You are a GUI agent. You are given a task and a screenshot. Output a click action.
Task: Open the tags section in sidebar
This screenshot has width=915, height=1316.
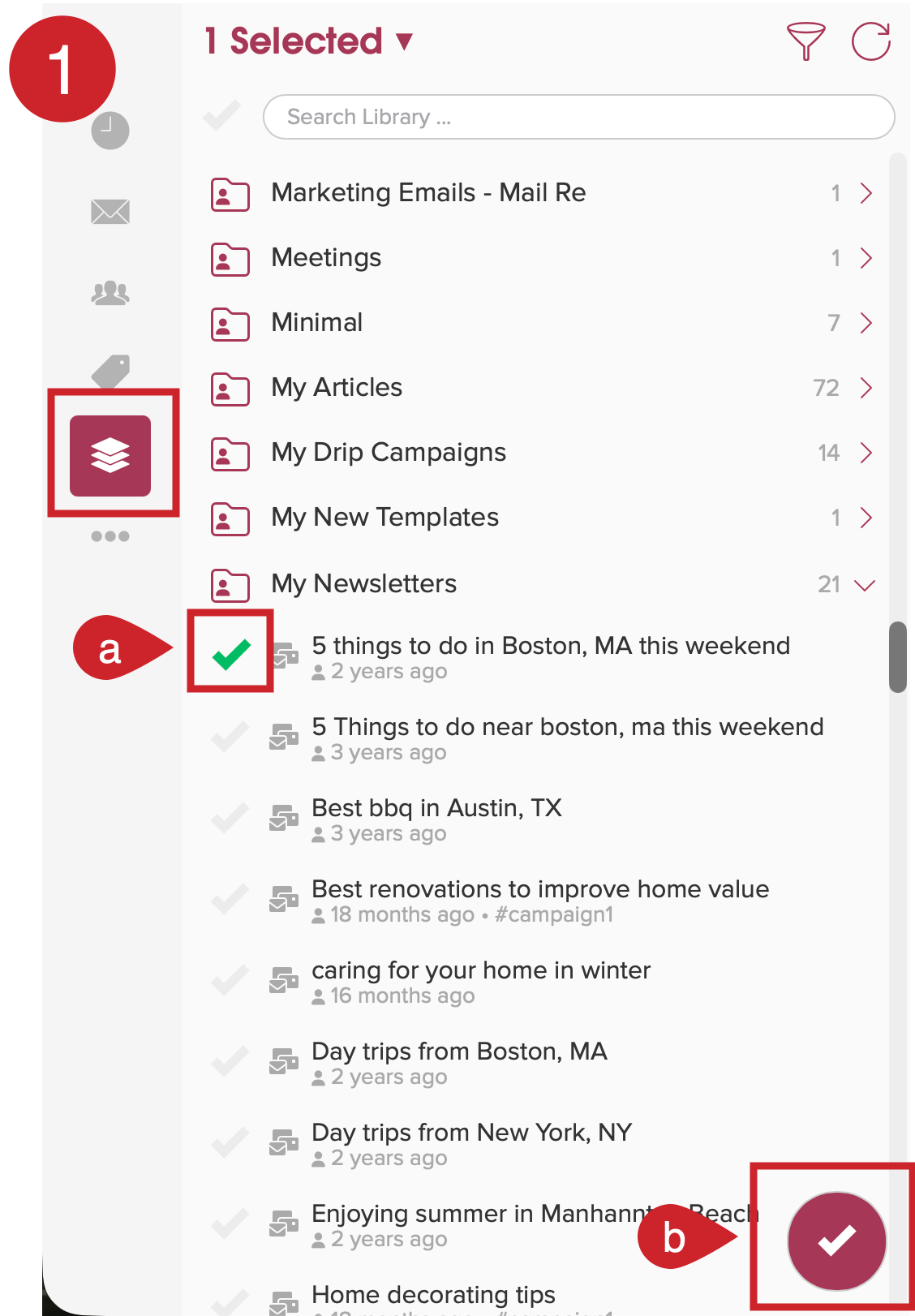[110, 372]
